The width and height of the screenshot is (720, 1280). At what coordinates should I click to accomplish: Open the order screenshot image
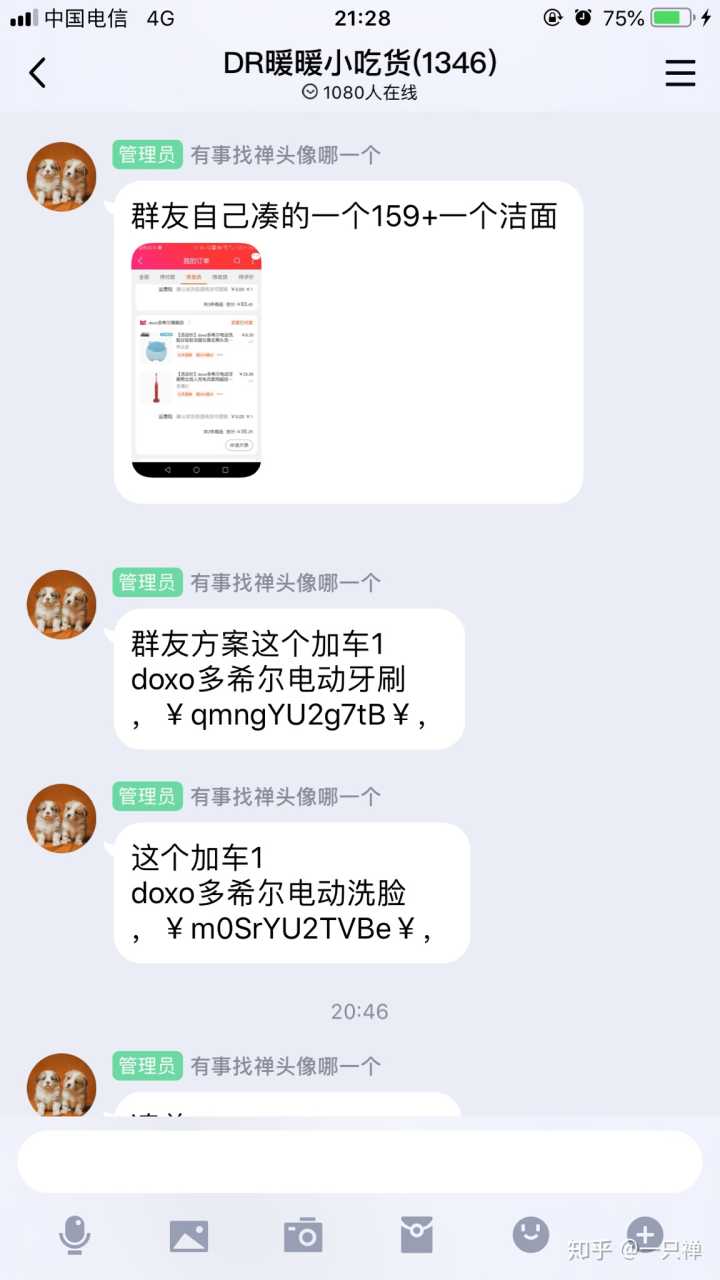(196, 359)
